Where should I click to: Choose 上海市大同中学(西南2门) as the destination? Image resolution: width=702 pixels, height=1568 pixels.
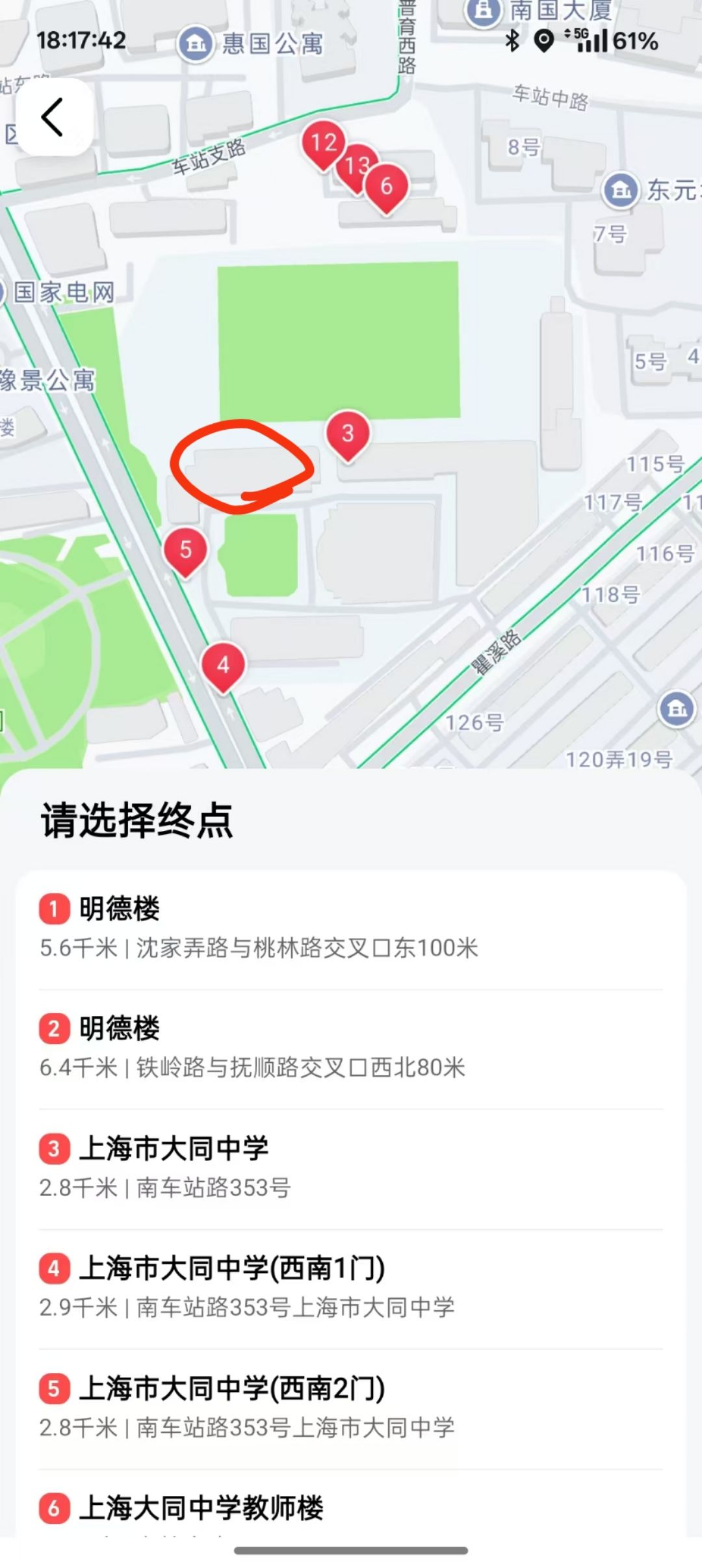click(x=351, y=1407)
